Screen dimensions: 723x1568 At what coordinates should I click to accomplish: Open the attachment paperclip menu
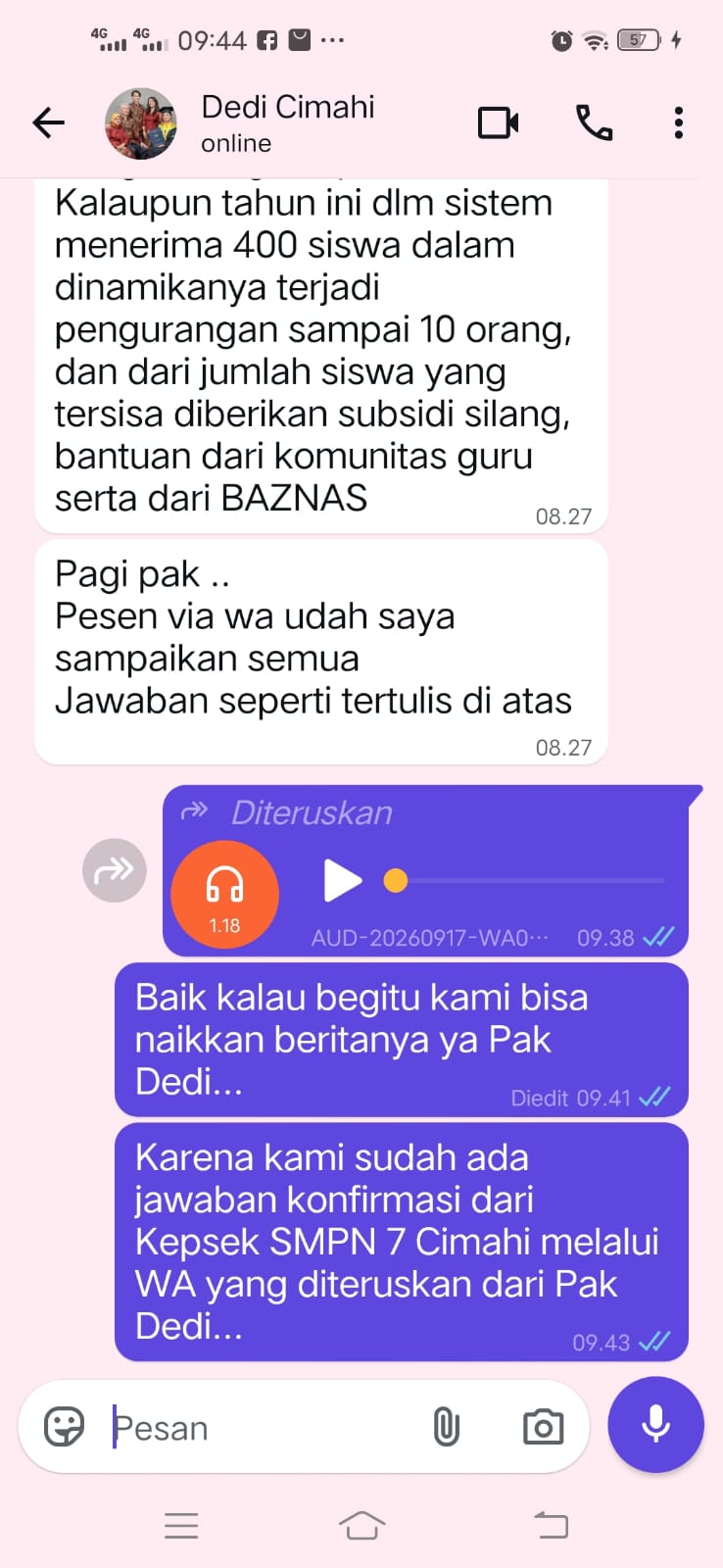446,1427
